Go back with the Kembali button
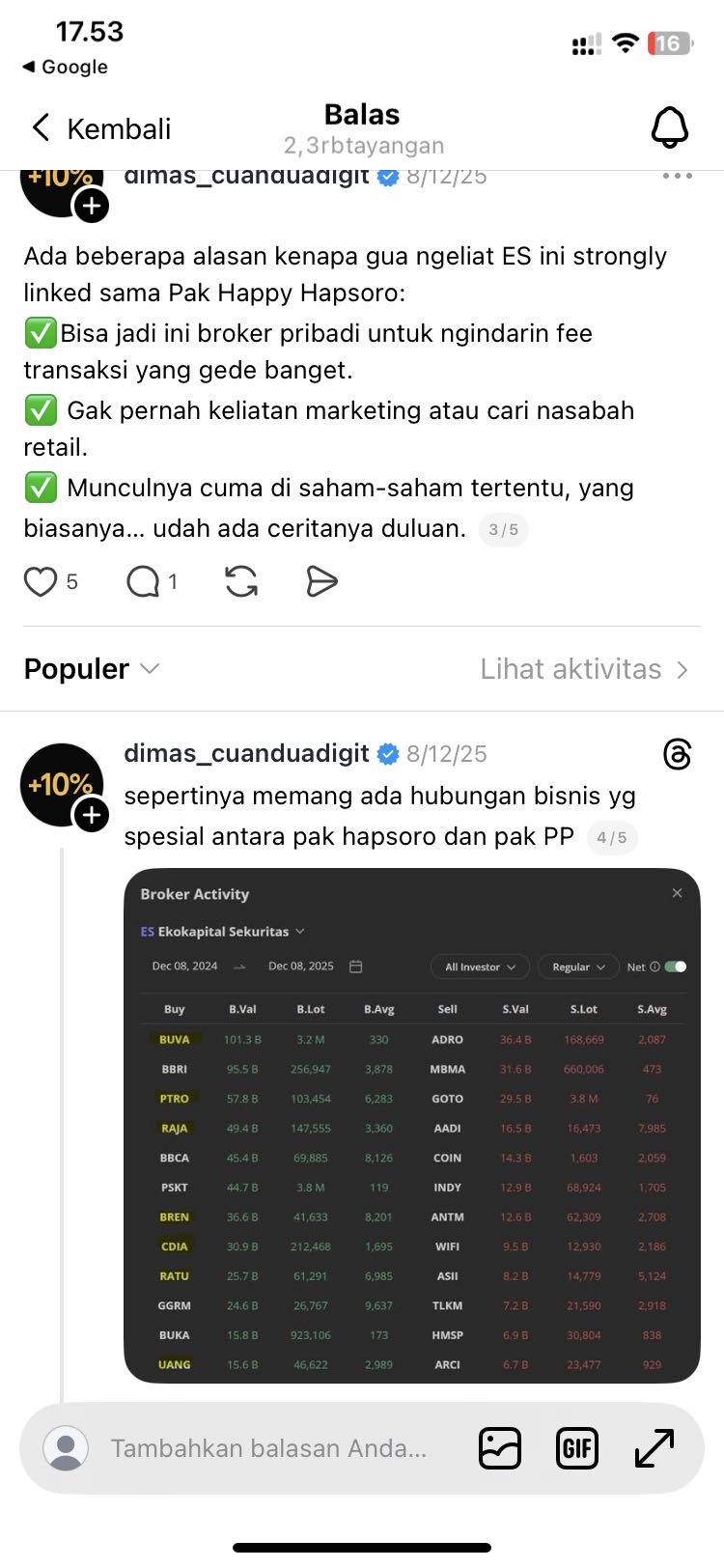Image resolution: width=724 pixels, height=1568 pixels. tap(100, 128)
